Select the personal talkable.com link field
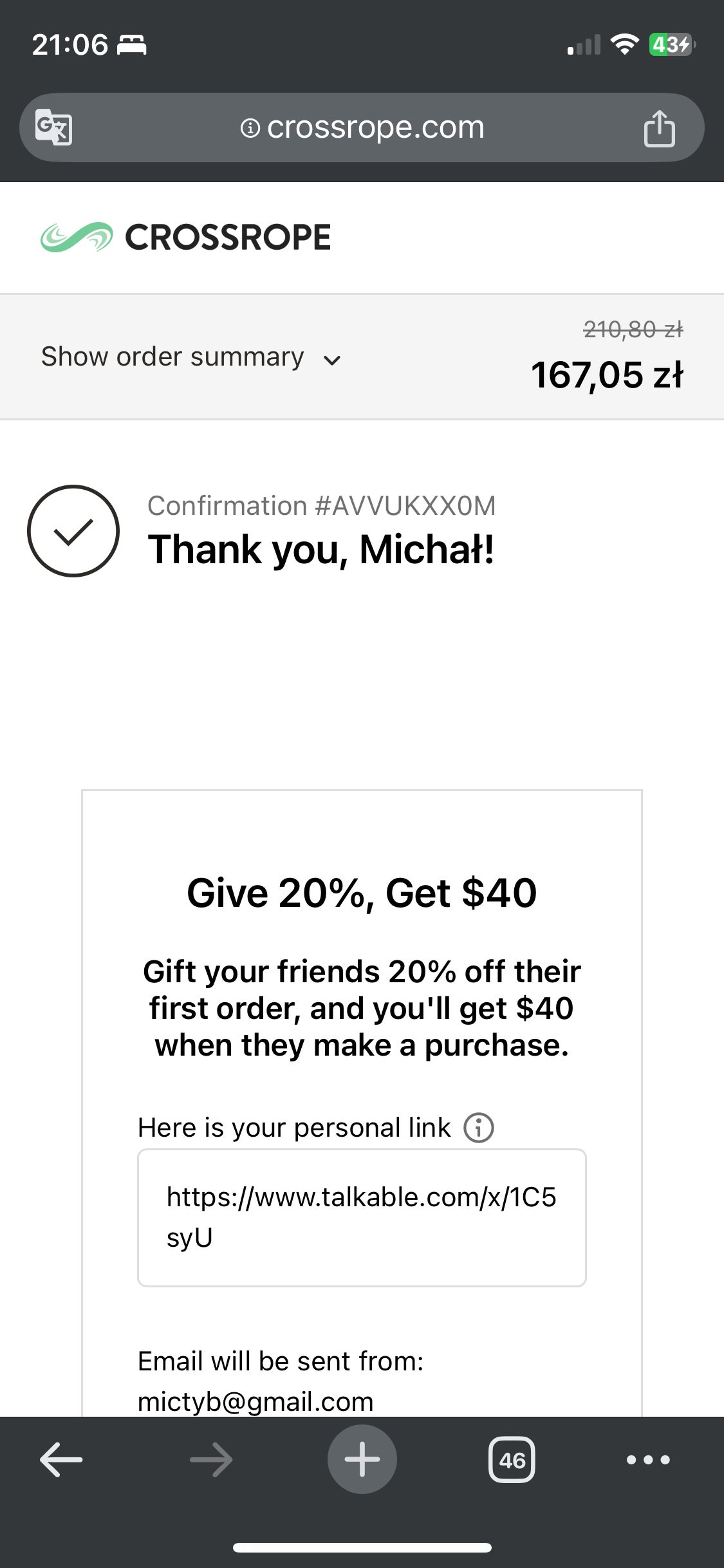This screenshot has height=1568, width=724. [x=362, y=1217]
